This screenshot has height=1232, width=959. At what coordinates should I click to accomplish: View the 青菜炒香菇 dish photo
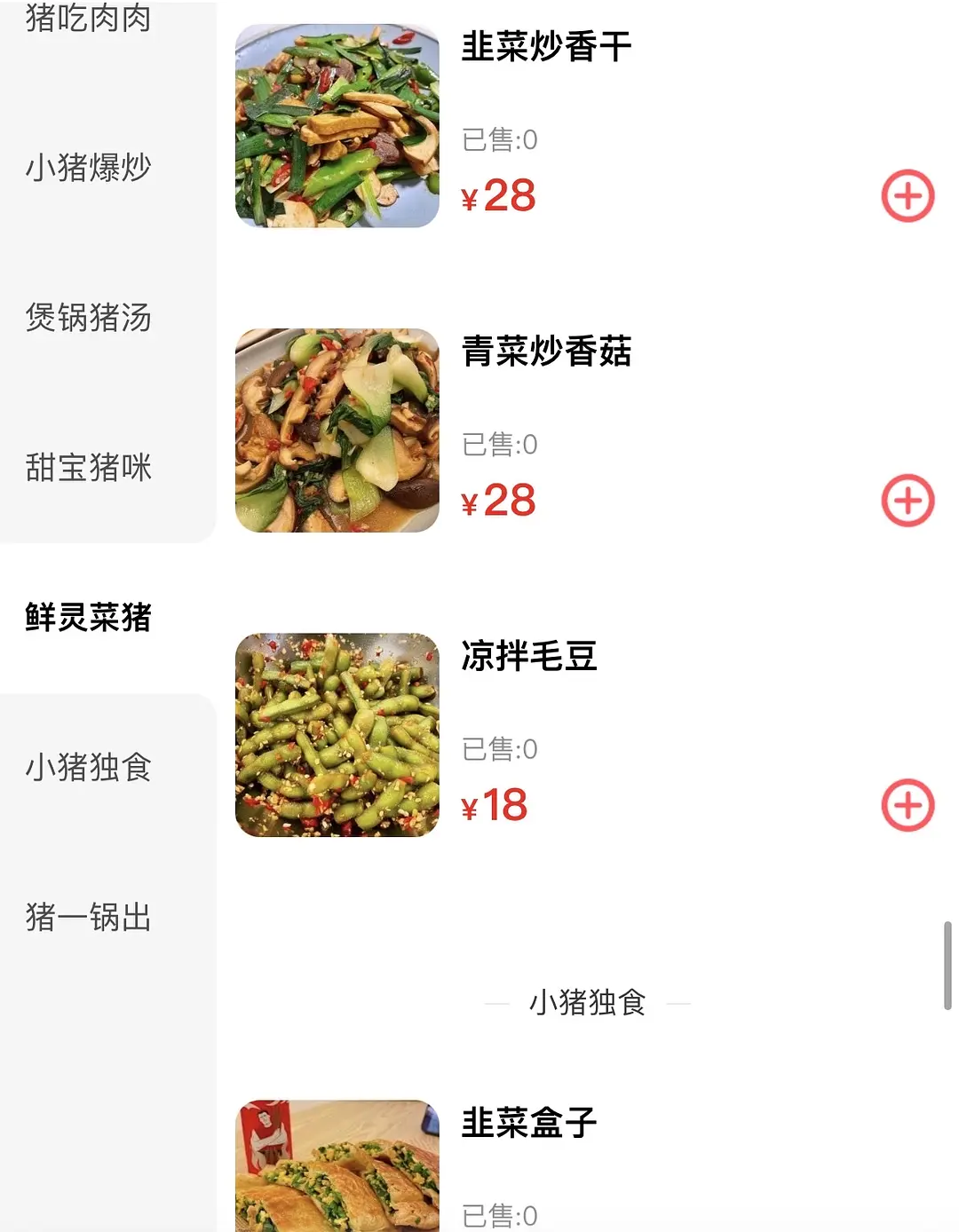point(337,430)
